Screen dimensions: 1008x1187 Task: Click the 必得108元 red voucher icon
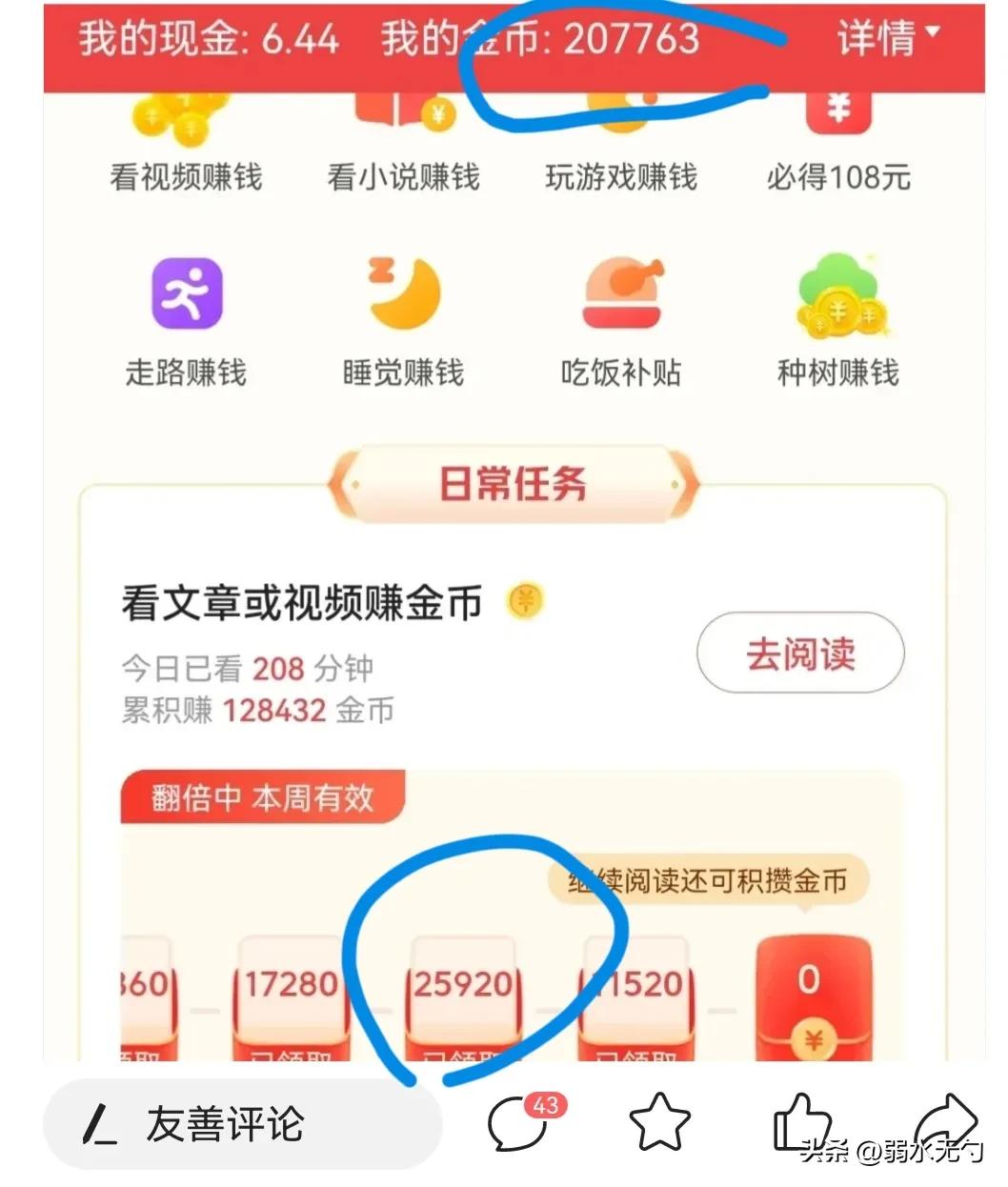point(837,110)
